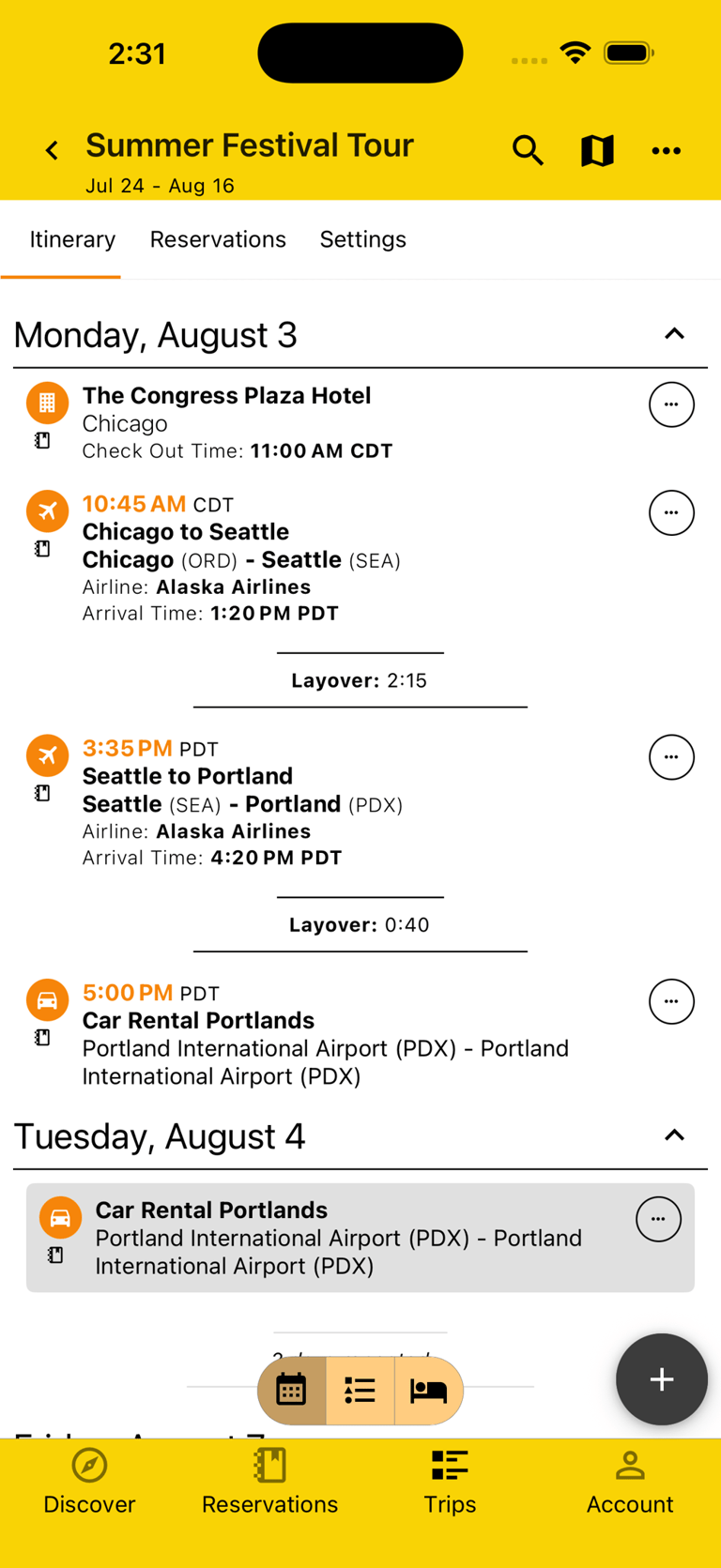Click the flight icon for Chicago to Seattle

point(47,511)
